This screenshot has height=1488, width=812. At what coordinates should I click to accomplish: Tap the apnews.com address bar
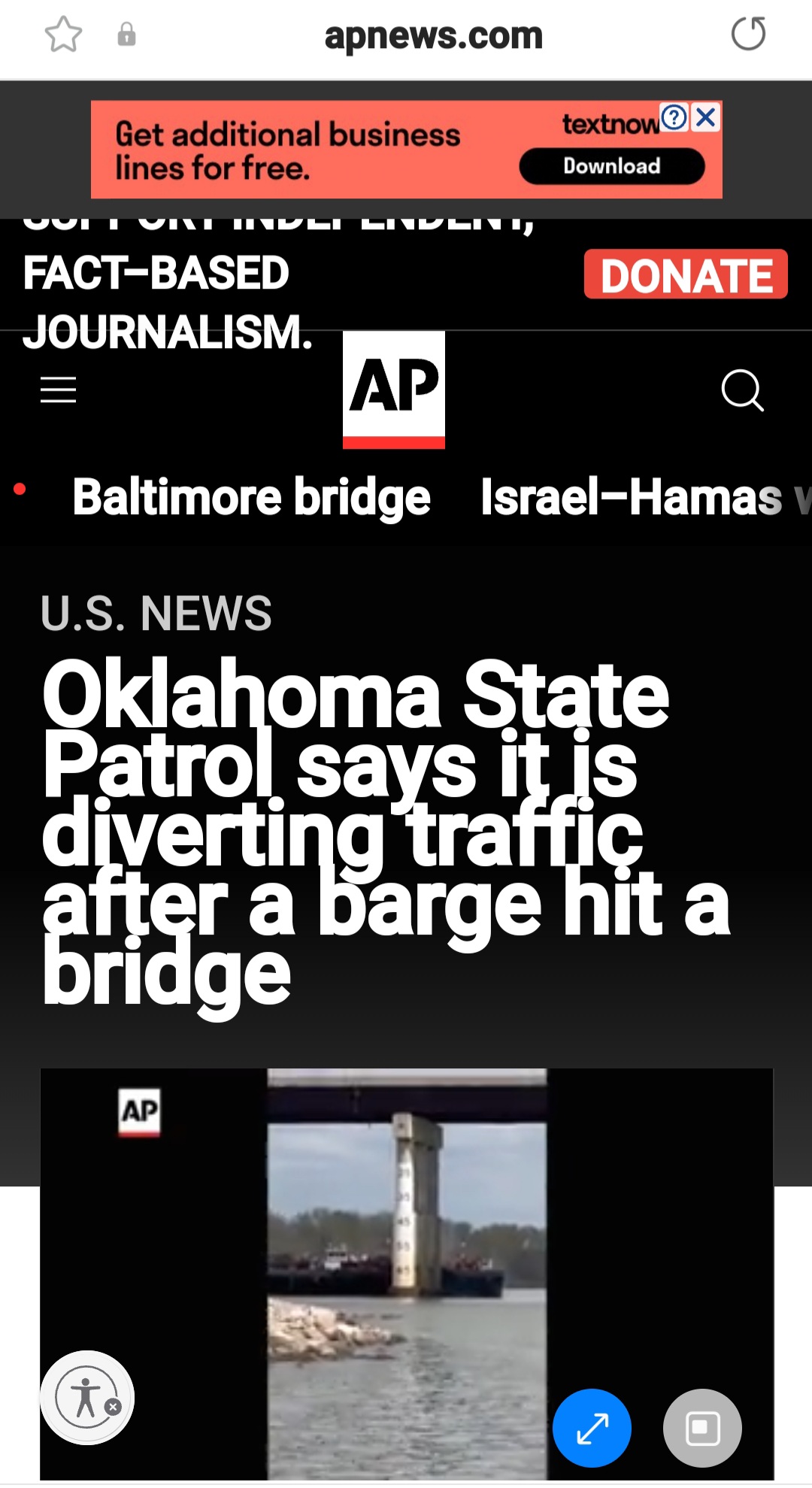433,35
